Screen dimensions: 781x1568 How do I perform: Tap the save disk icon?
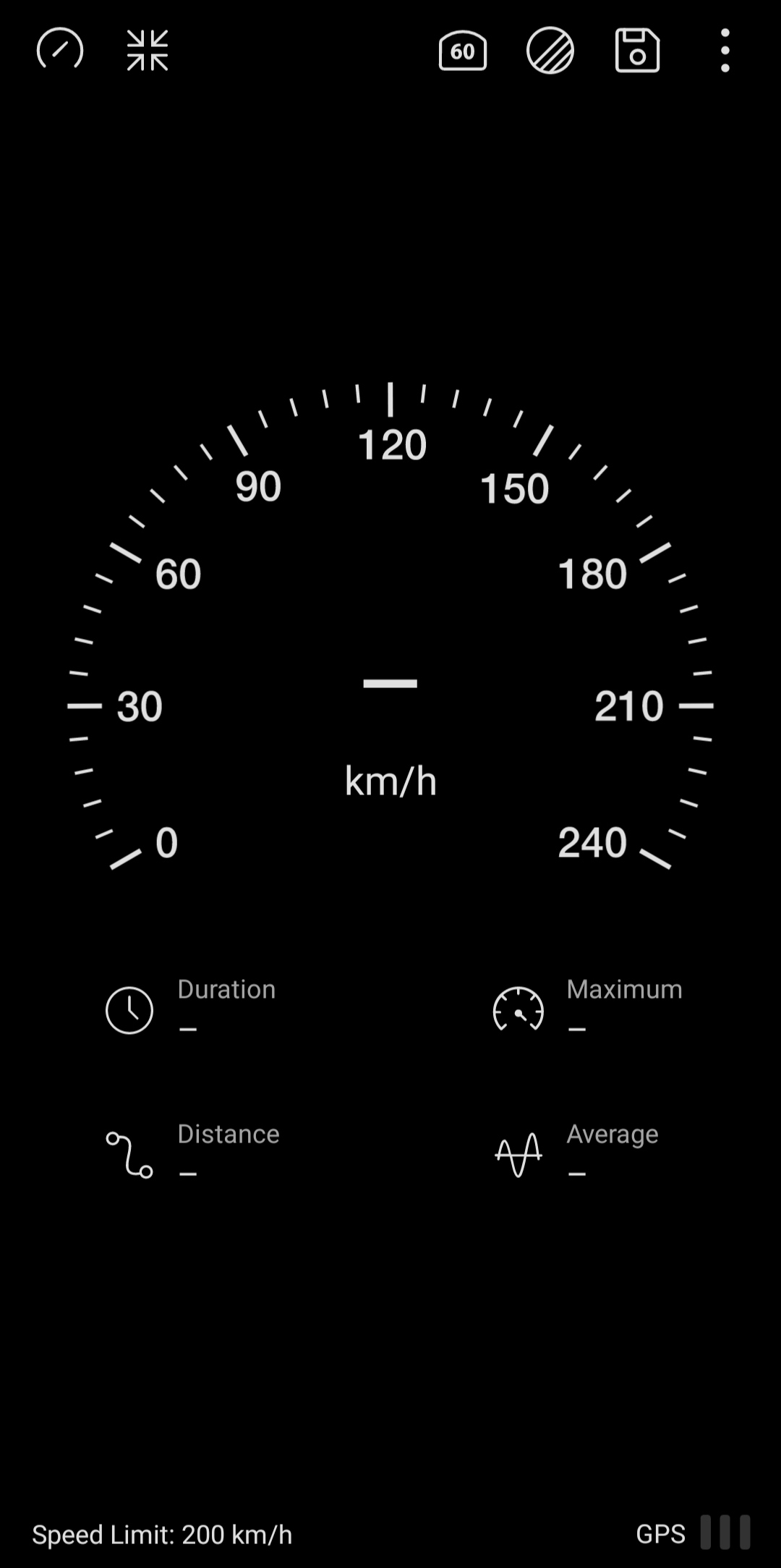point(637,51)
